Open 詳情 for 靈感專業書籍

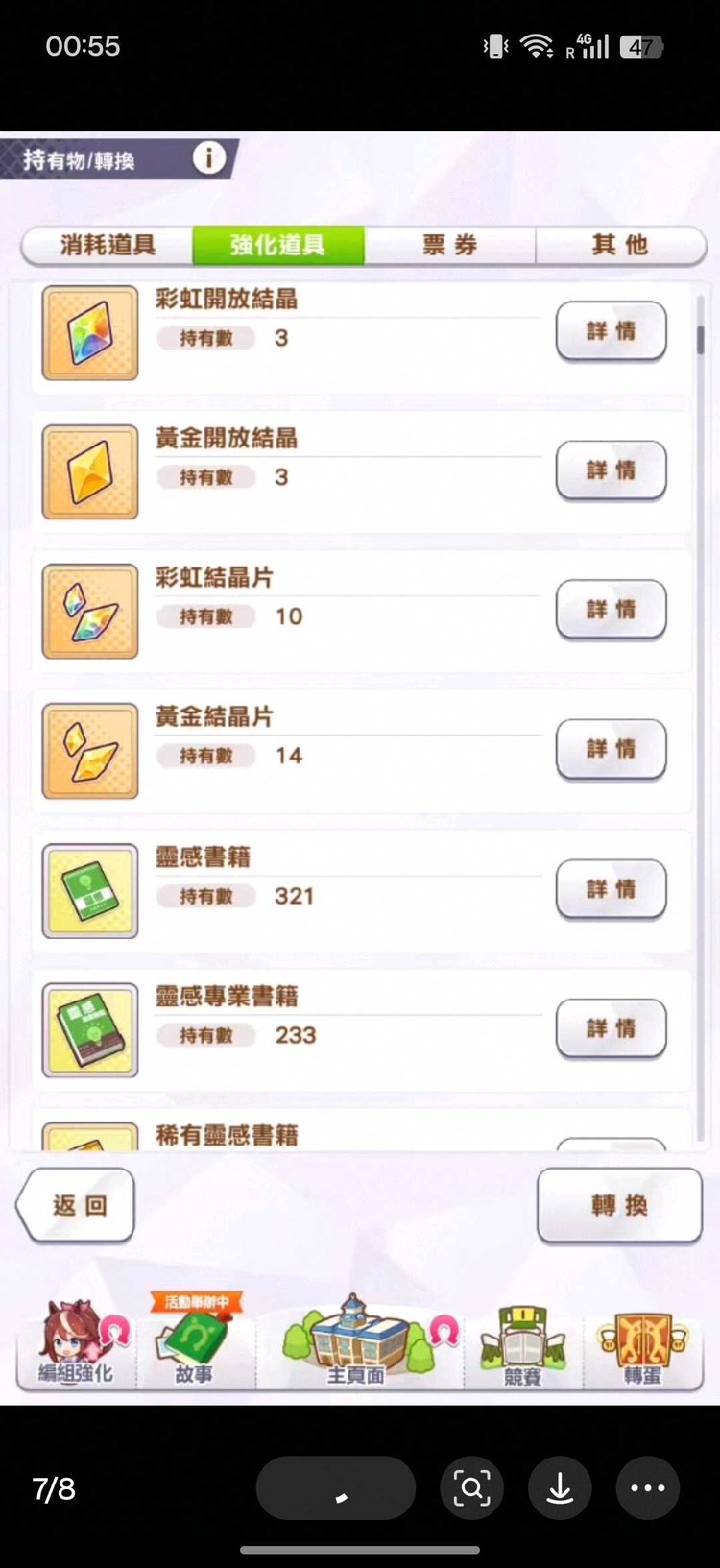tap(612, 1029)
